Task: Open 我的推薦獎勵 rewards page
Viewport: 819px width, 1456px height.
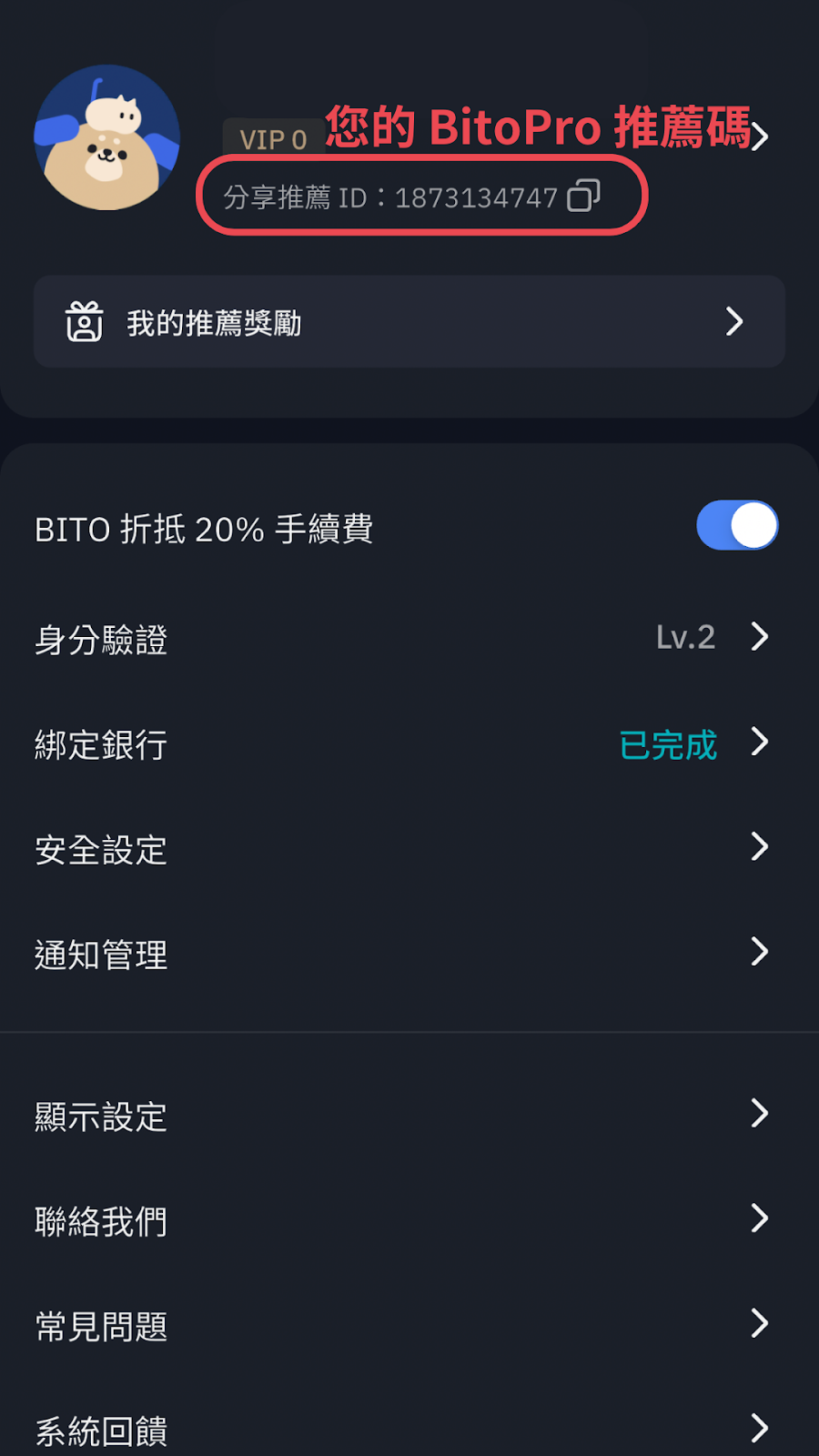Action: pos(409,321)
